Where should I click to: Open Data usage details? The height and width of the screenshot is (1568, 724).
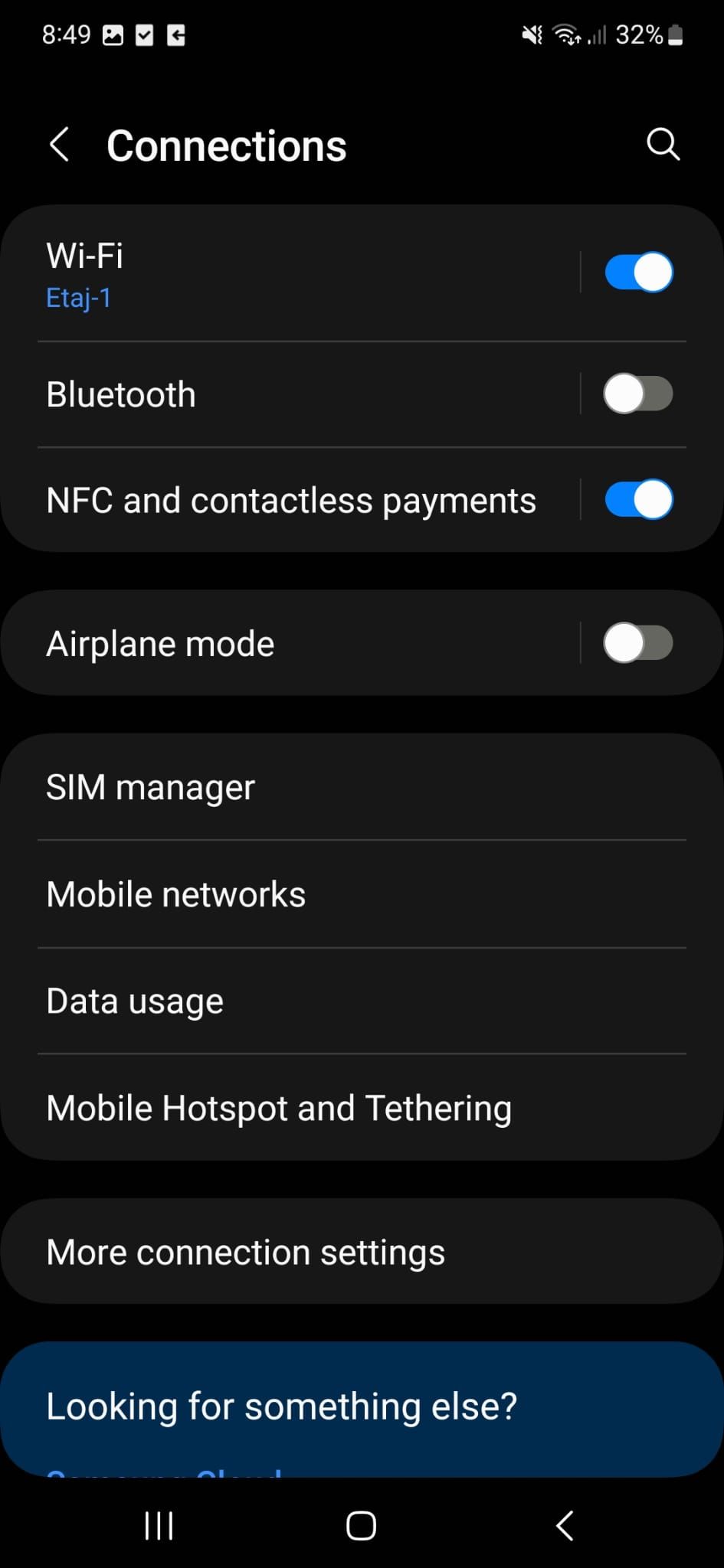135,1000
